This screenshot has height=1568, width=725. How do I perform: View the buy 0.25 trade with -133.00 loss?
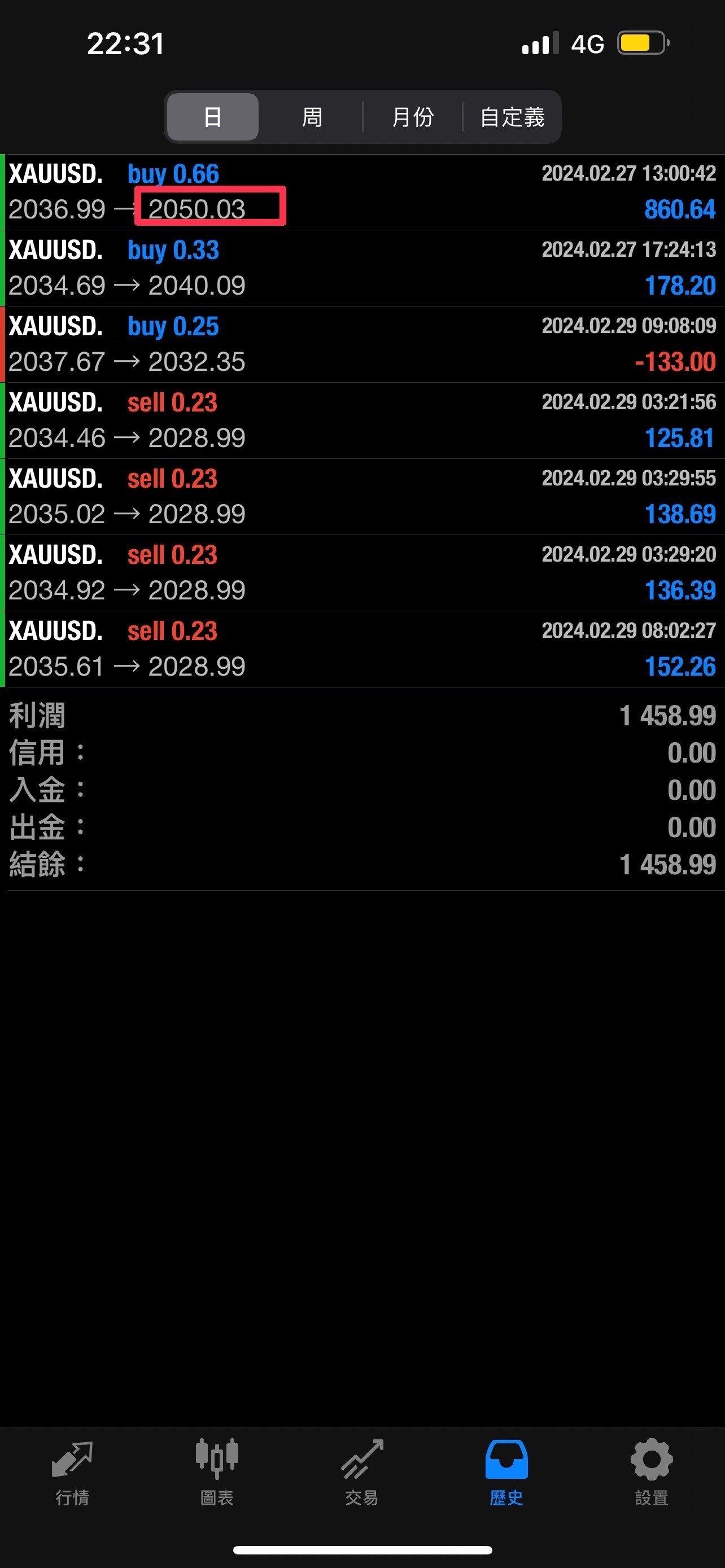pyautogui.click(x=363, y=344)
